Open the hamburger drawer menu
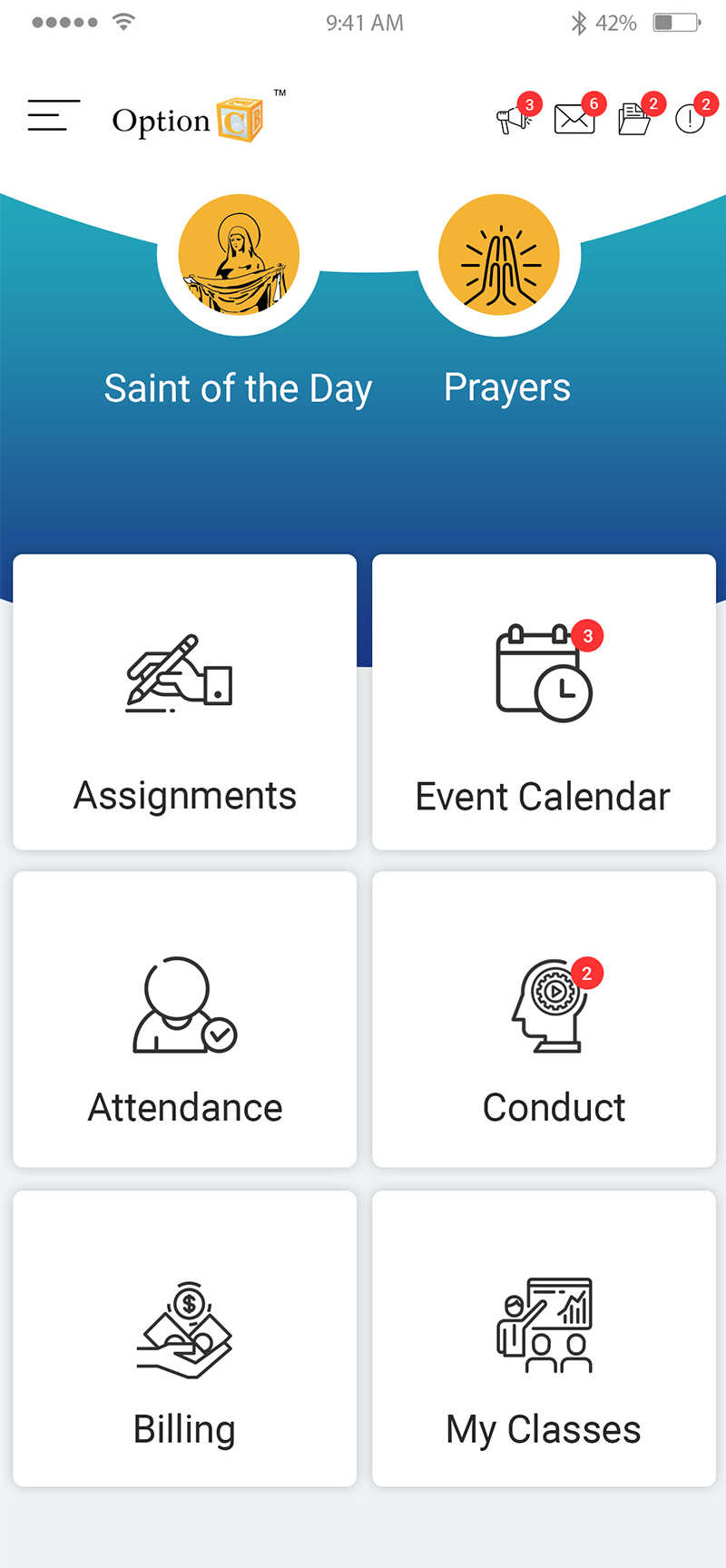This screenshot has width=726, height=1568. click(54, 115)
